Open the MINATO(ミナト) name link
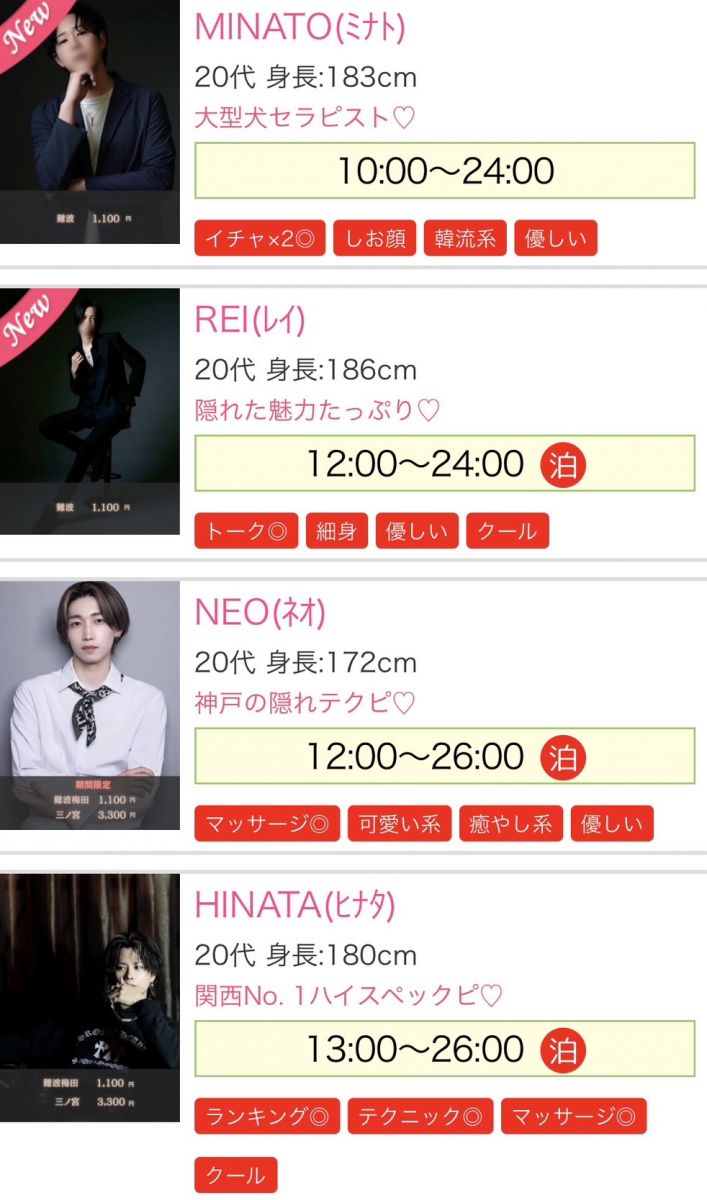 [x=300, y=27]
